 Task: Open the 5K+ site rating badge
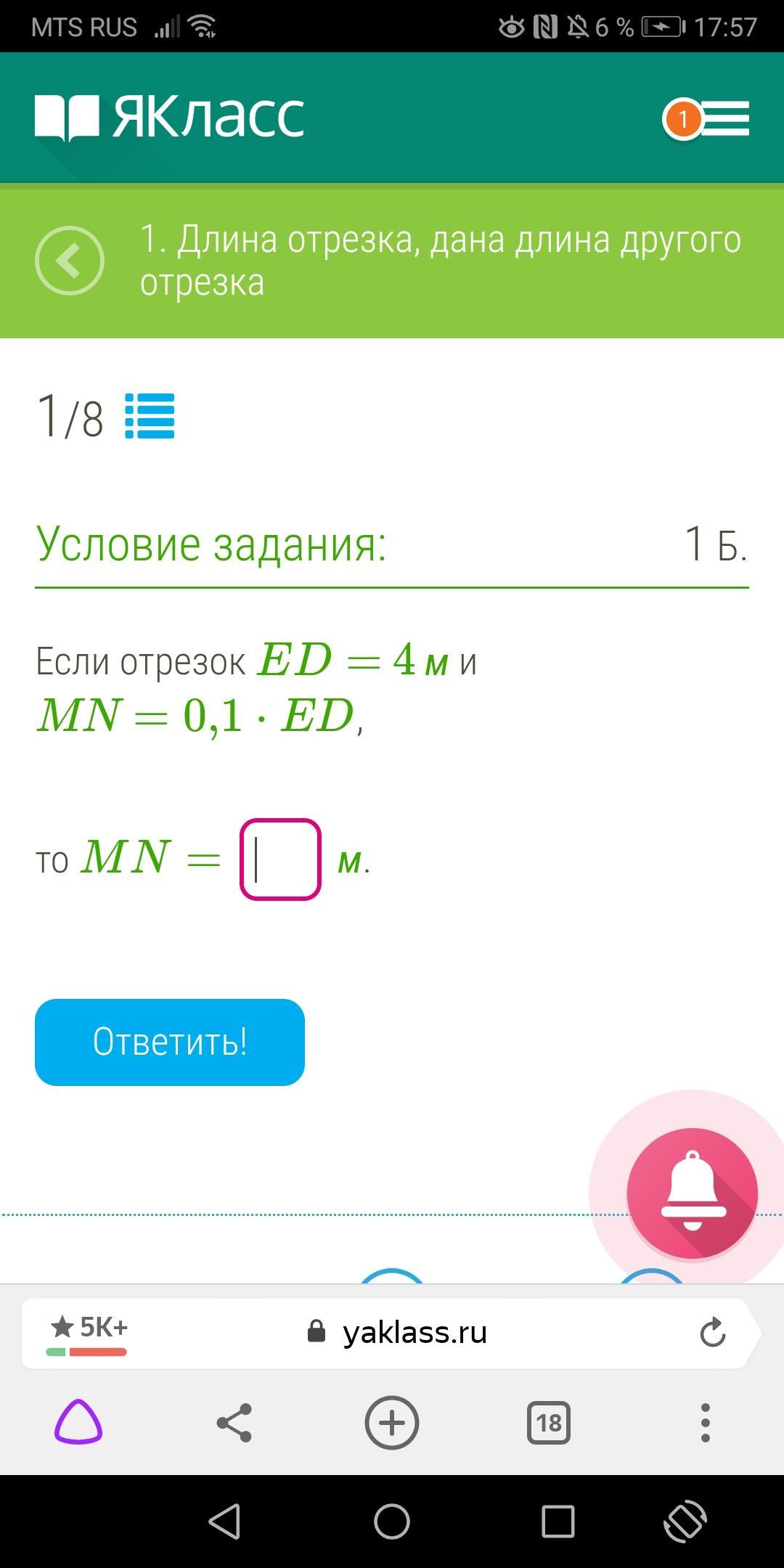click(87, 1332)
